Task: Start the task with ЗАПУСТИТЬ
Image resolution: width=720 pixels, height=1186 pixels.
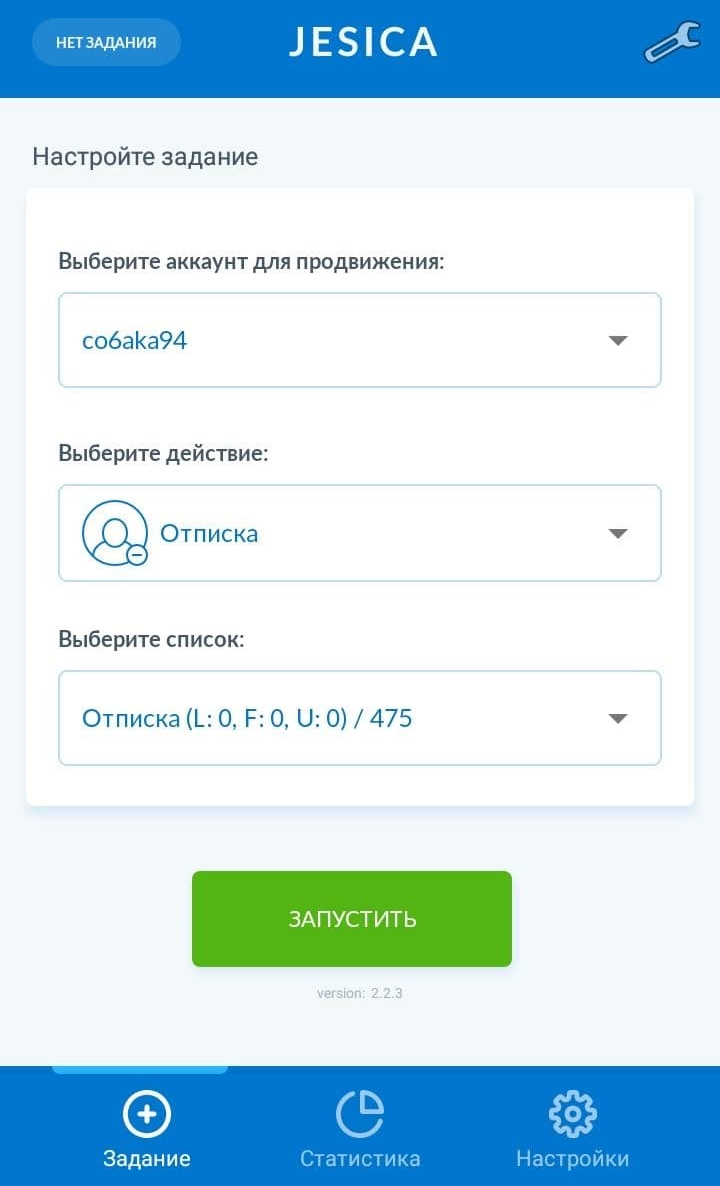Action: (352, 919)
